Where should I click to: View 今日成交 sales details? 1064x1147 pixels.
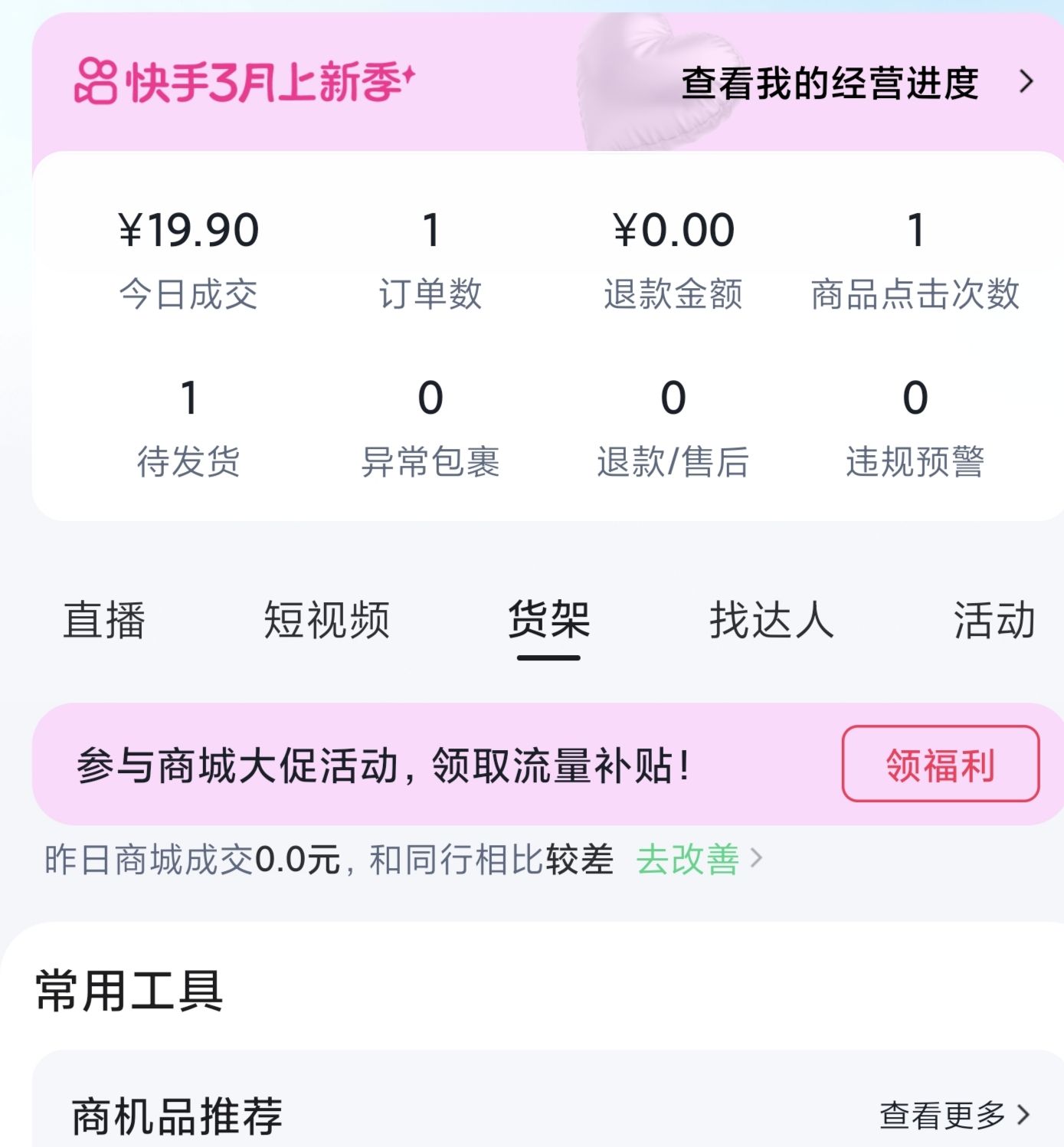[x=188, y=261]
